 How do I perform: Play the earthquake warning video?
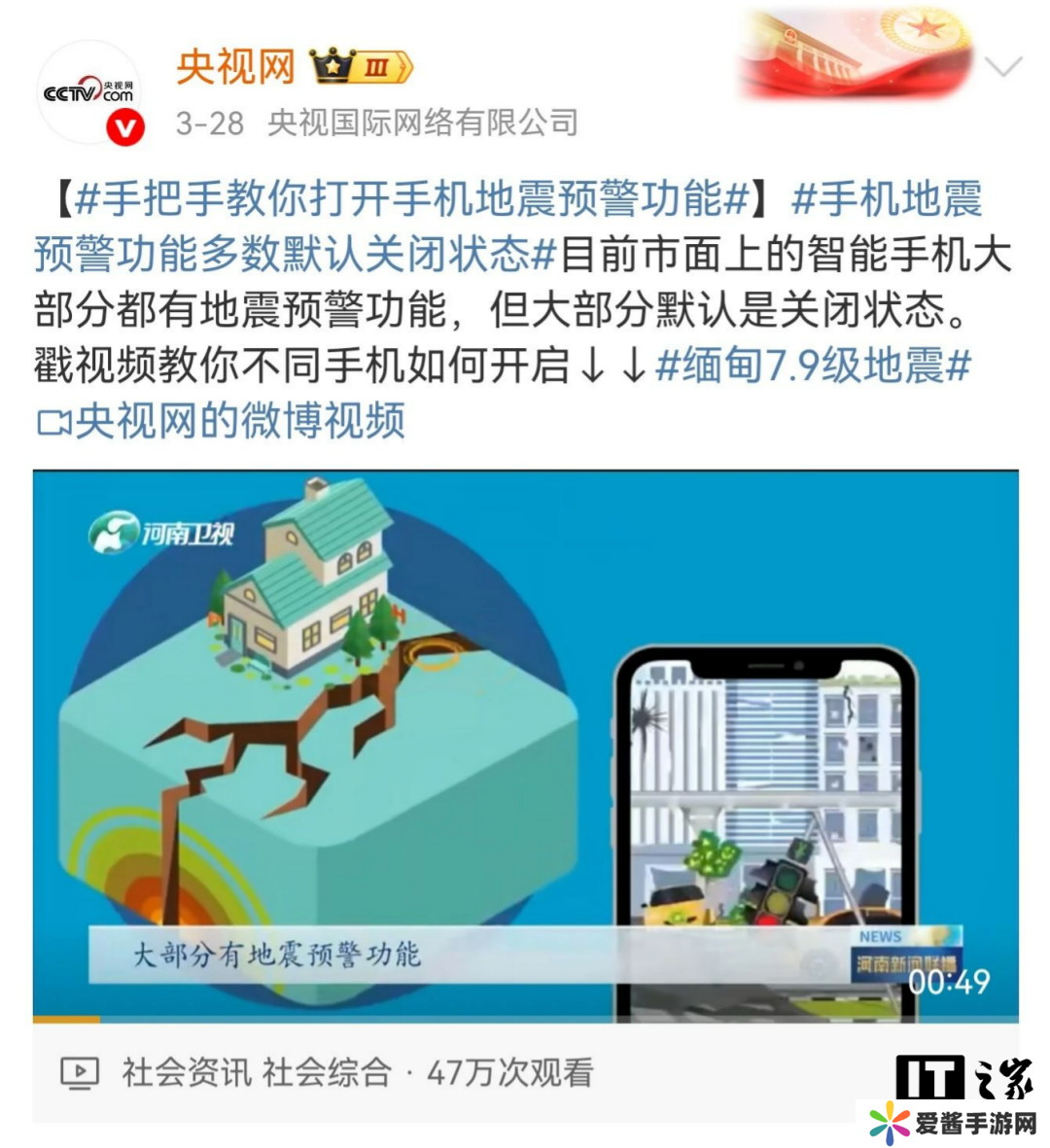[x=525, y=746]
